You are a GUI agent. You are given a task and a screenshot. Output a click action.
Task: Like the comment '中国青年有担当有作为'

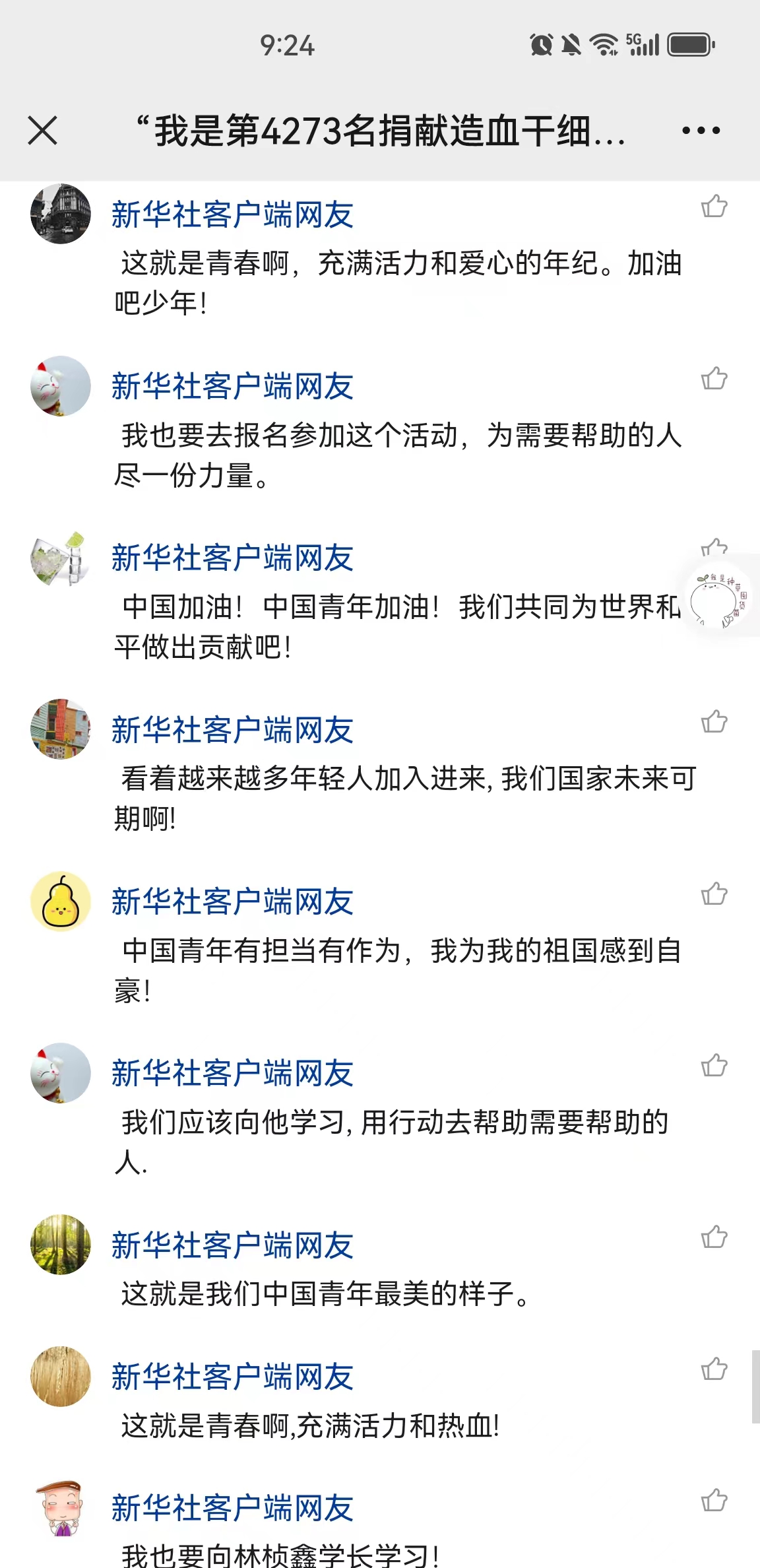(x=714, y=894)
